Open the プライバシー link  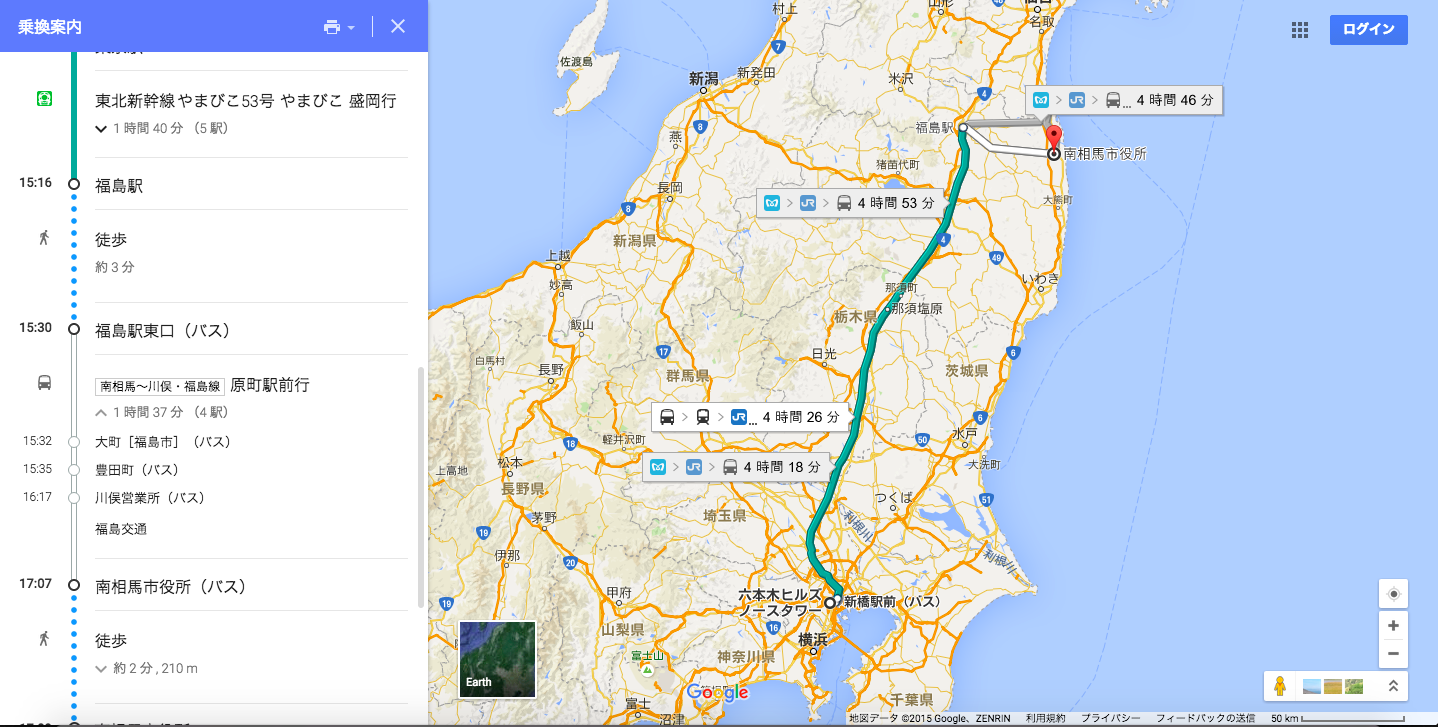(1111, 718)
